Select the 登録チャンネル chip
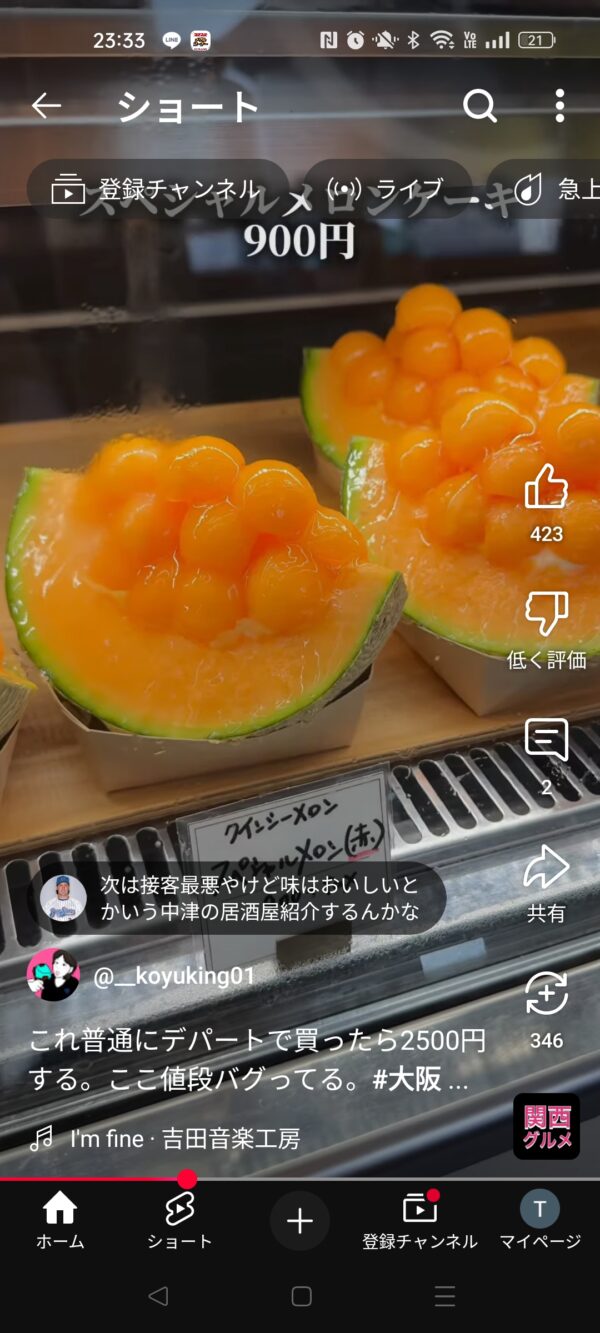Screen dimensions: 600x1333 [157, 189]
